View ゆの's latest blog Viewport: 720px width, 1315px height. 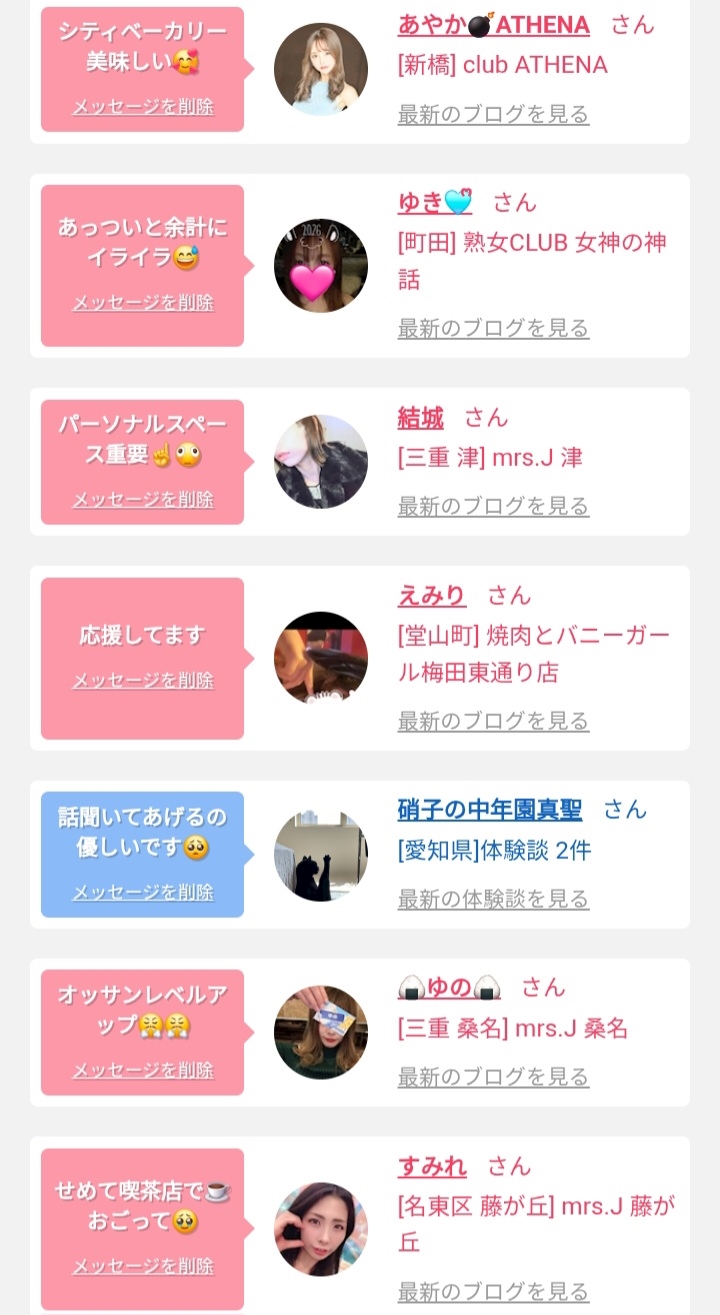(x=493, y=1077)
